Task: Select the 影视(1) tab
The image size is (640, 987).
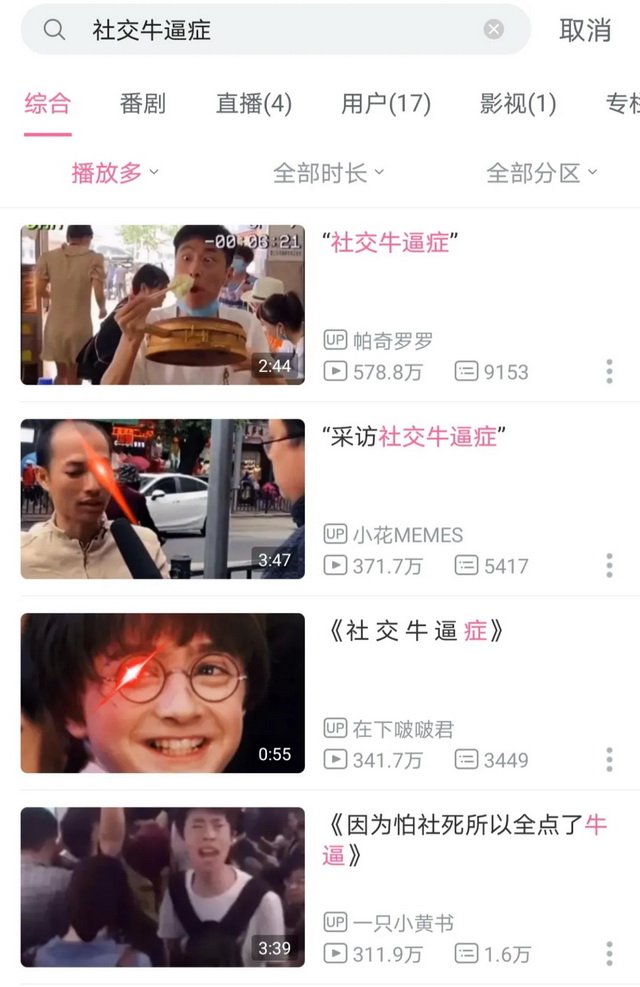Action: pyautogui.click(x=518, y=103)
